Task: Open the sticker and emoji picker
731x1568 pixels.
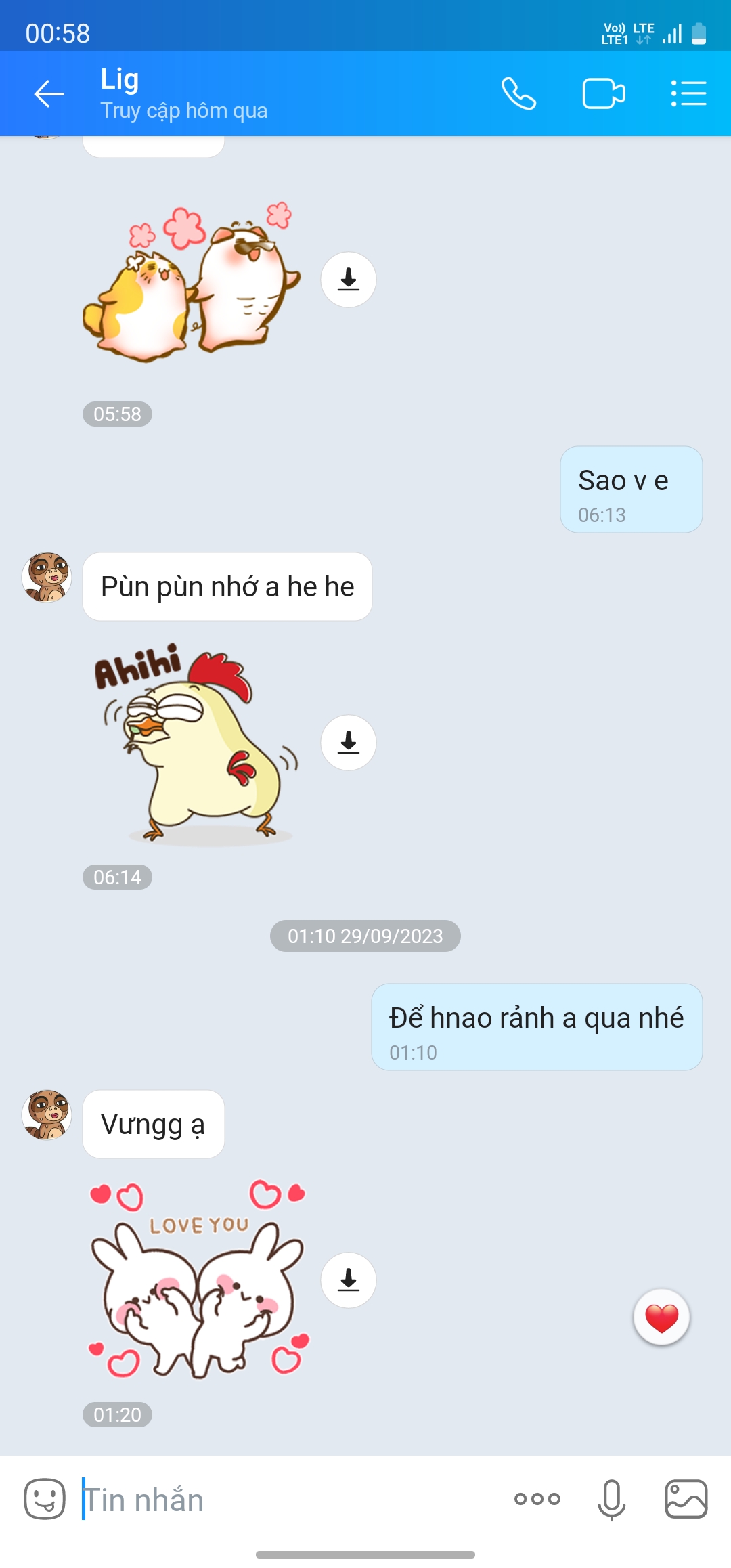Action: 45,1499
